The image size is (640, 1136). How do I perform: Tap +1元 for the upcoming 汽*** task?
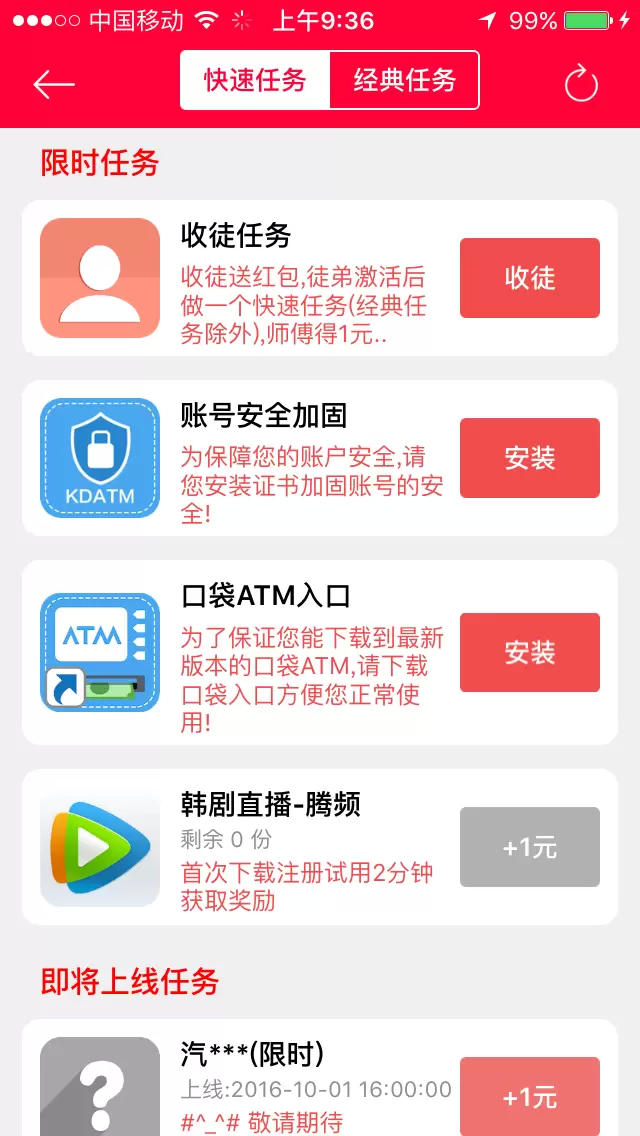(529, 1095)
